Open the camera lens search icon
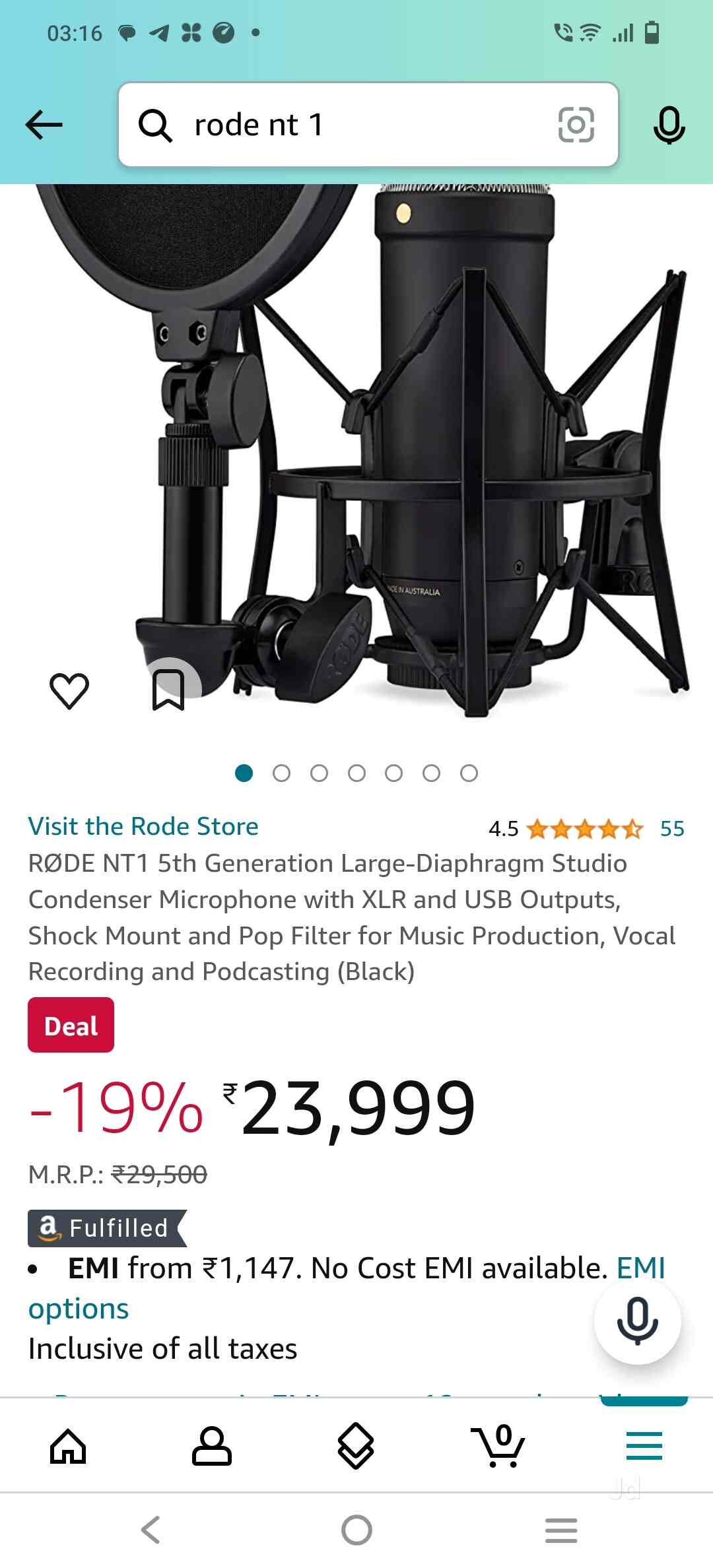 (576, 125)
